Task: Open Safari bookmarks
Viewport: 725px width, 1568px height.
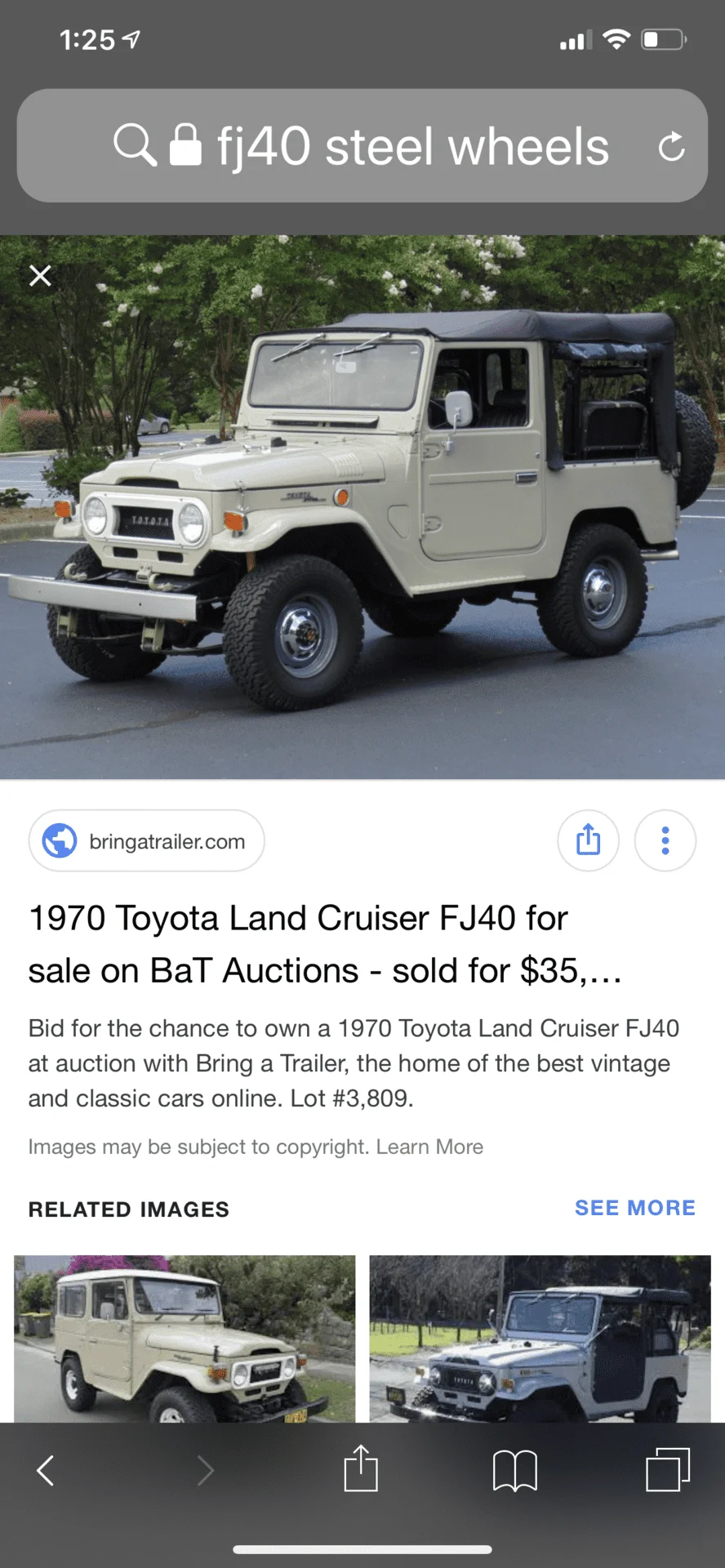Action: point(514,1471)
